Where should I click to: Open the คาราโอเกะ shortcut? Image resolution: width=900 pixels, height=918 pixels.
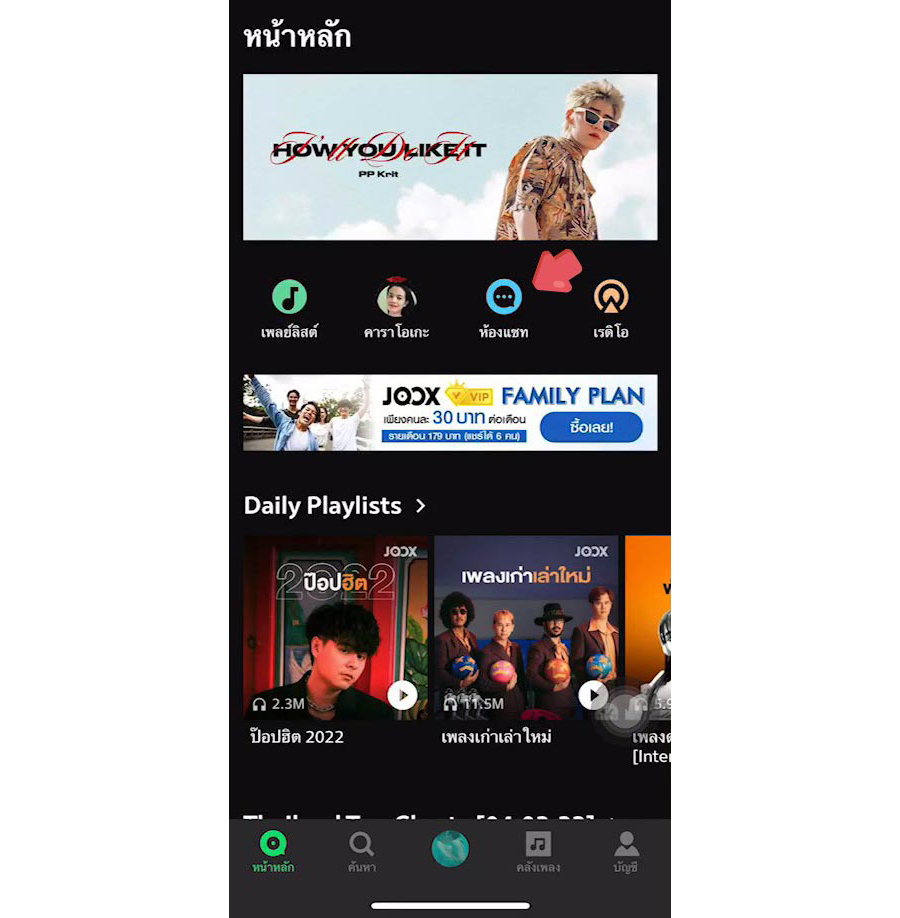click(396, 298)
